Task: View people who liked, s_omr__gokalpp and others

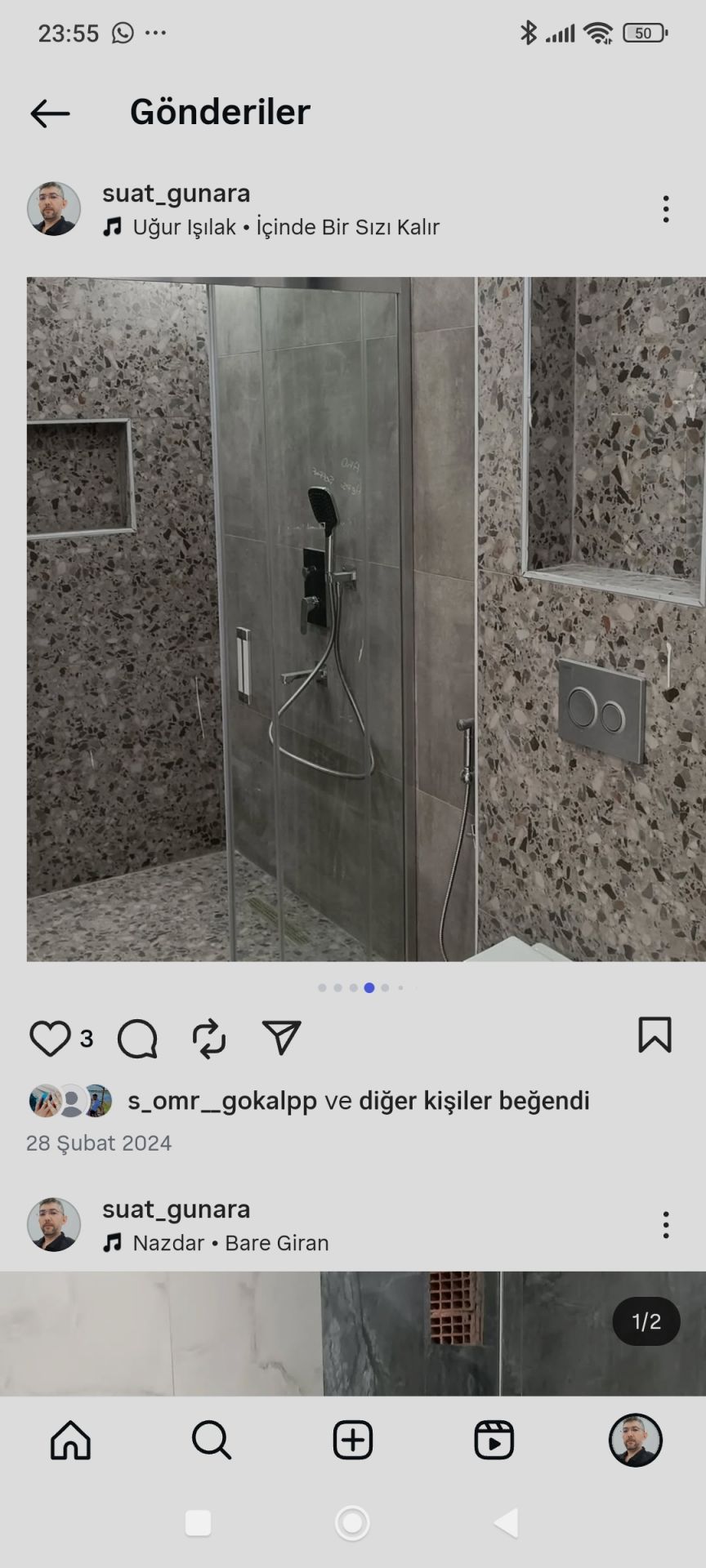Action: 358,1101
